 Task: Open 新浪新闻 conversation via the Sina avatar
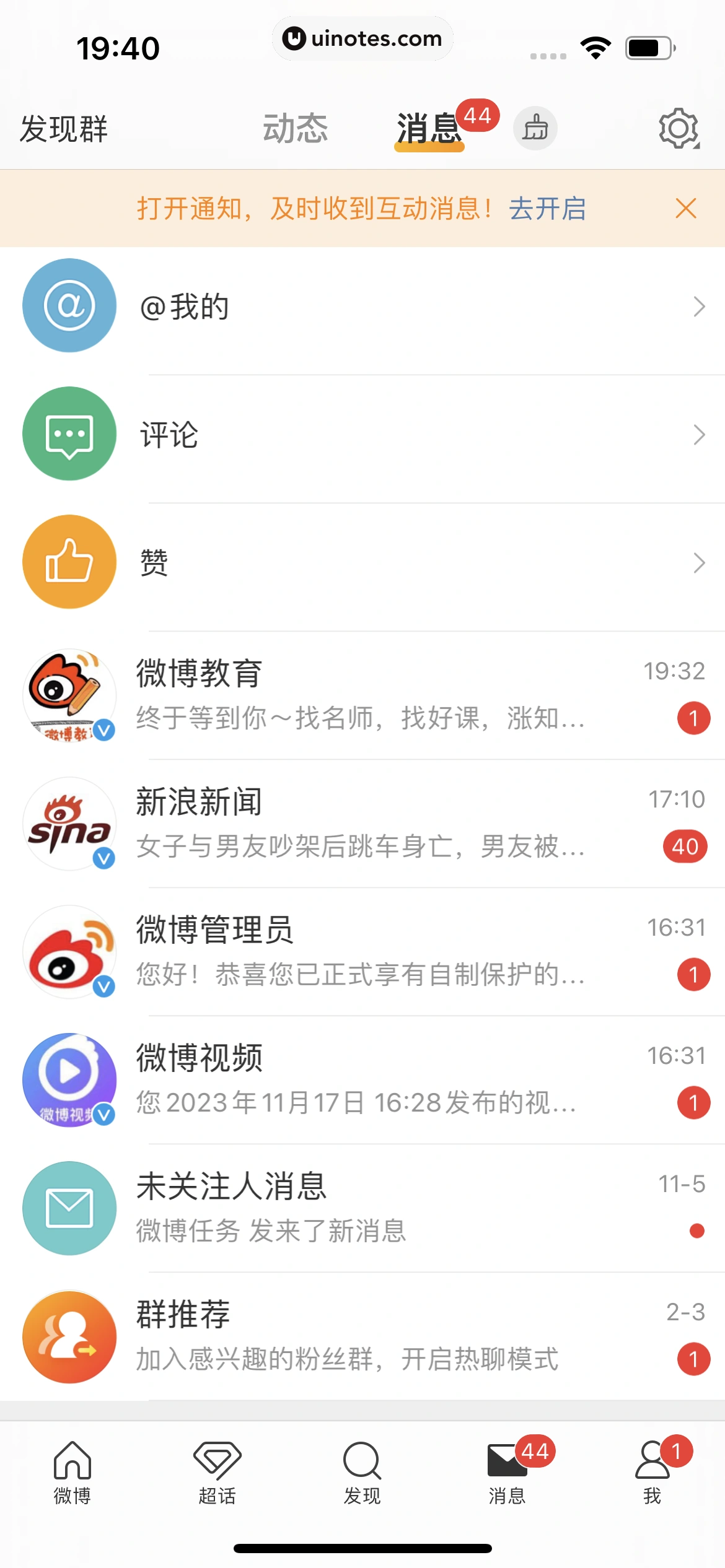click(69, 824)
